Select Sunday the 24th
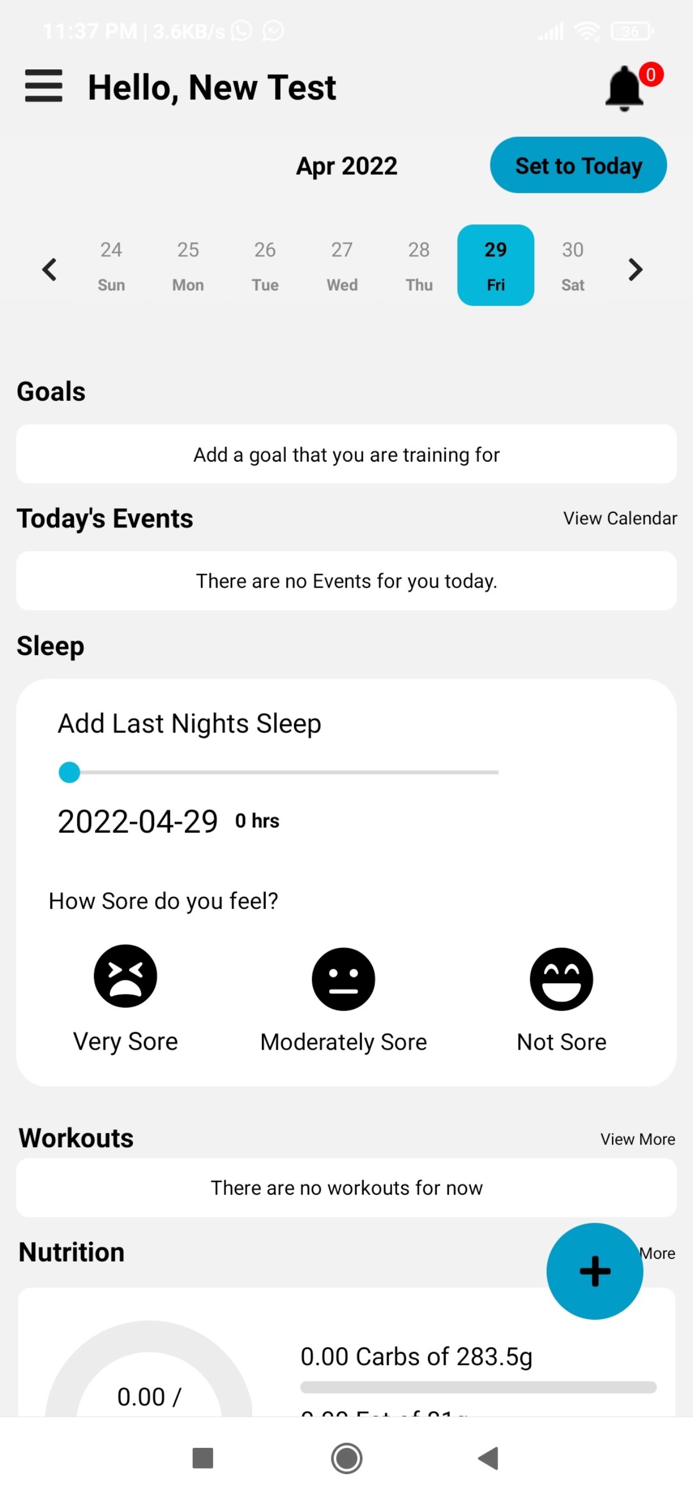This screenshot has height=1500, width=693. tap(111, 266)
